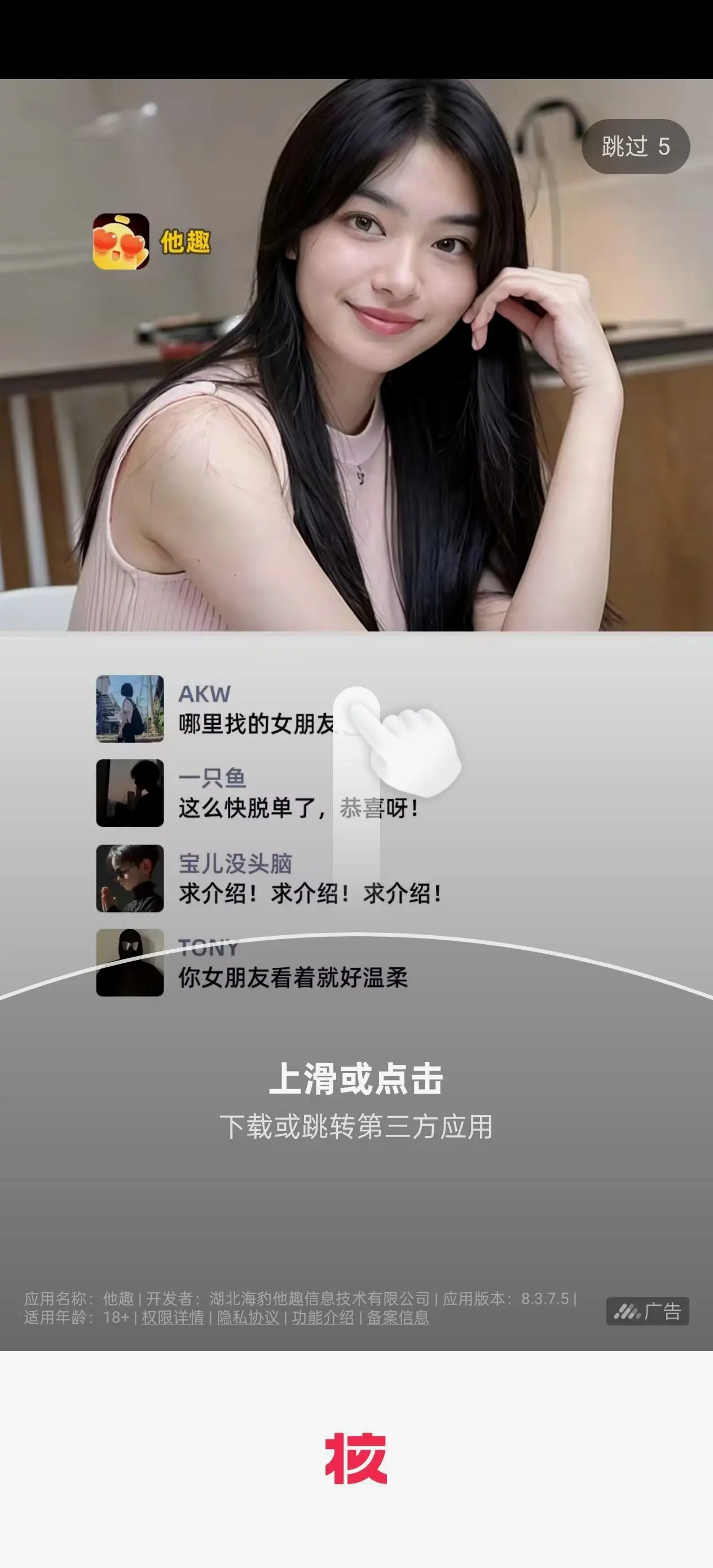Screen dimensions: 713x1568
Task: Open 权限详情 permissions link
Action: pos(172,1317)
